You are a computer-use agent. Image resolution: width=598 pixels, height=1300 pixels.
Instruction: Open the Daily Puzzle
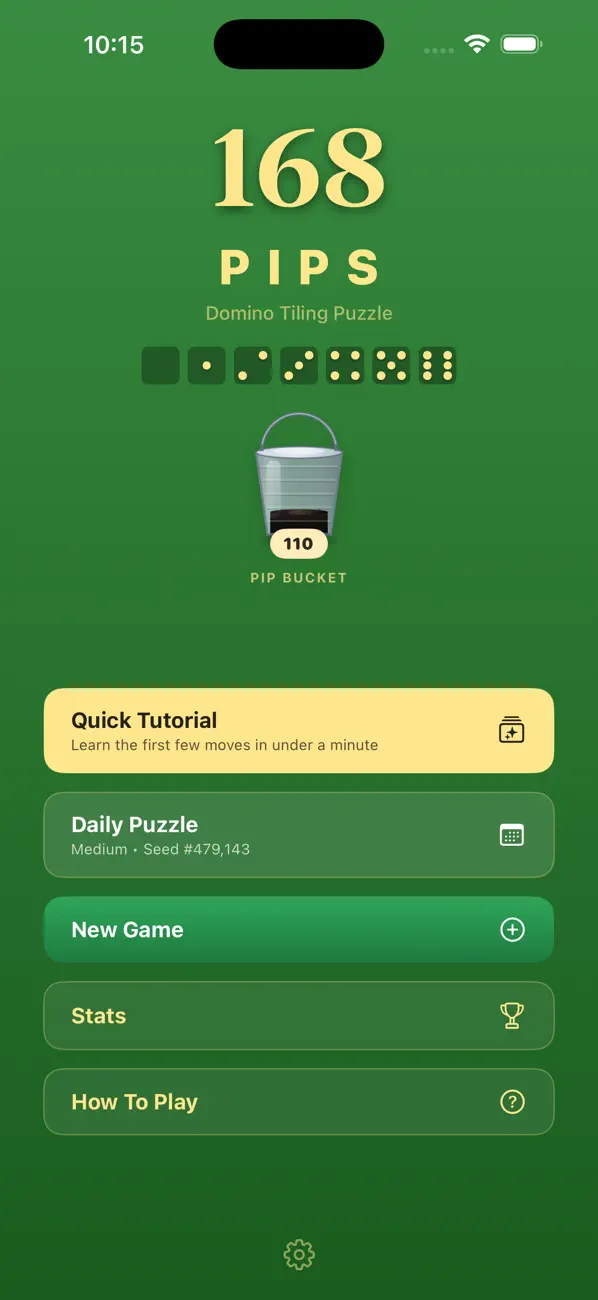coord(299,835)
